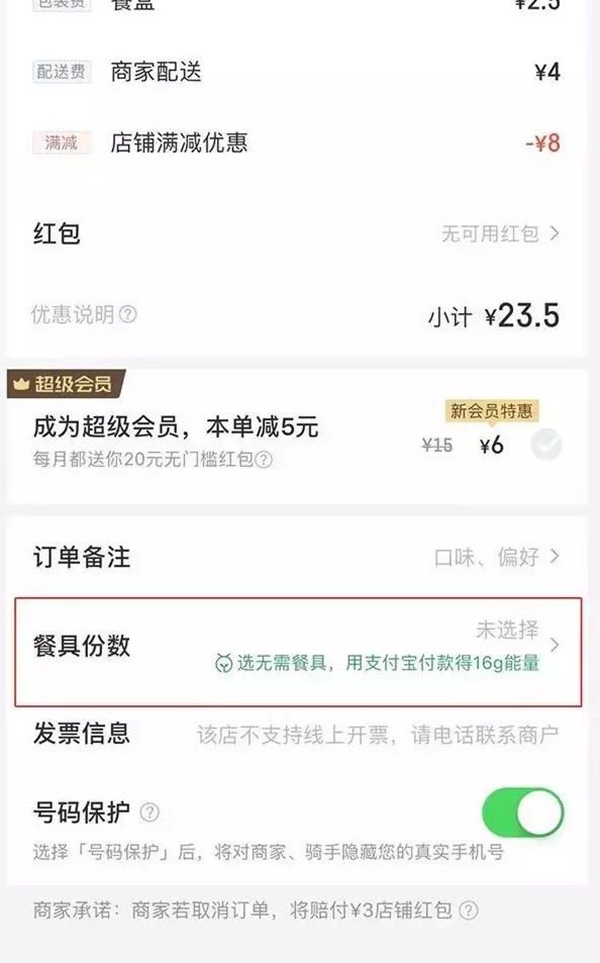Turn off the 号码保护 switch
The height and width of the screenshot is (963, 600).
tap(522, 812)
